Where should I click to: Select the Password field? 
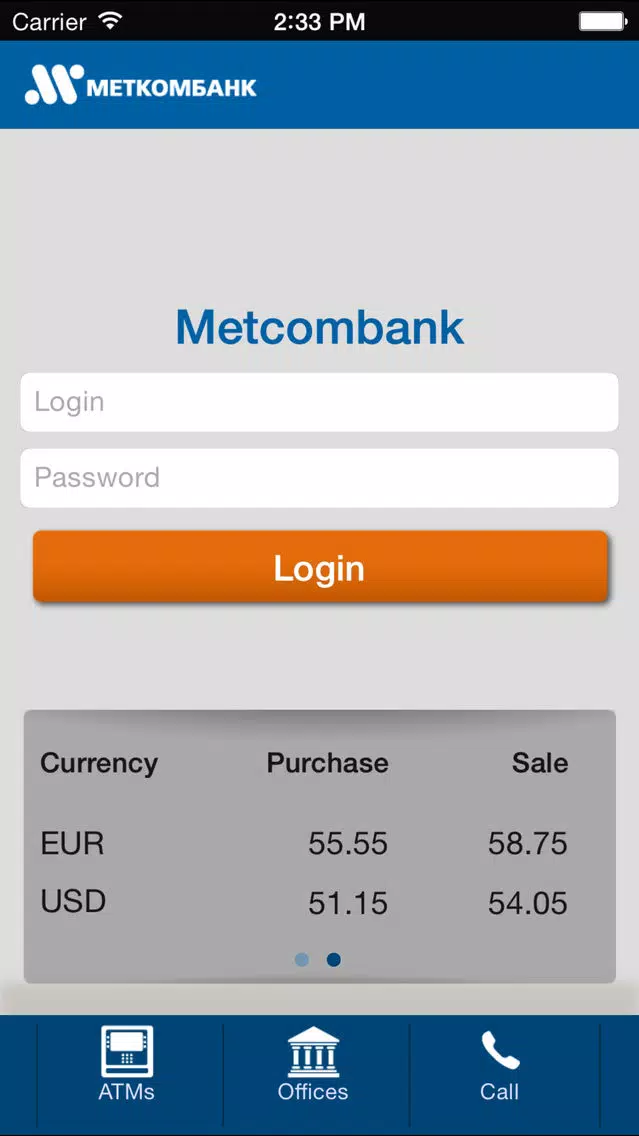319,478
